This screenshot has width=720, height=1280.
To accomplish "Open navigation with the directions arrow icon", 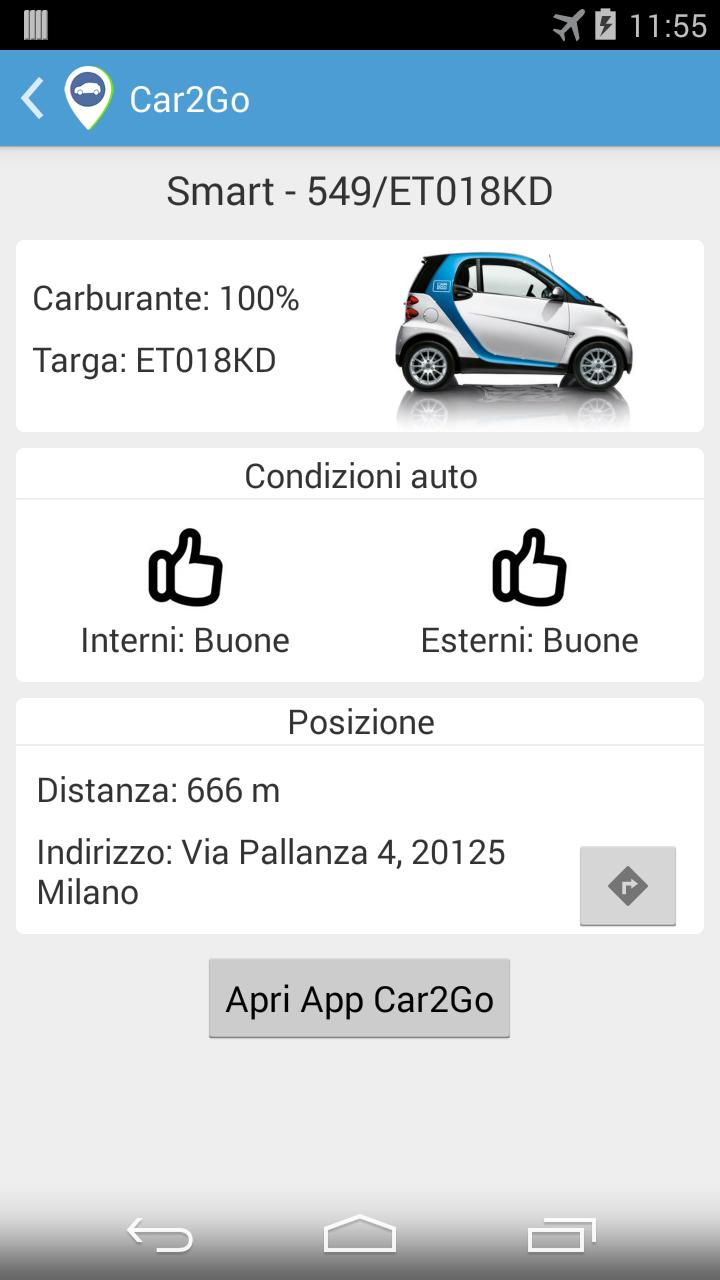I will click(x=627, y=885).
